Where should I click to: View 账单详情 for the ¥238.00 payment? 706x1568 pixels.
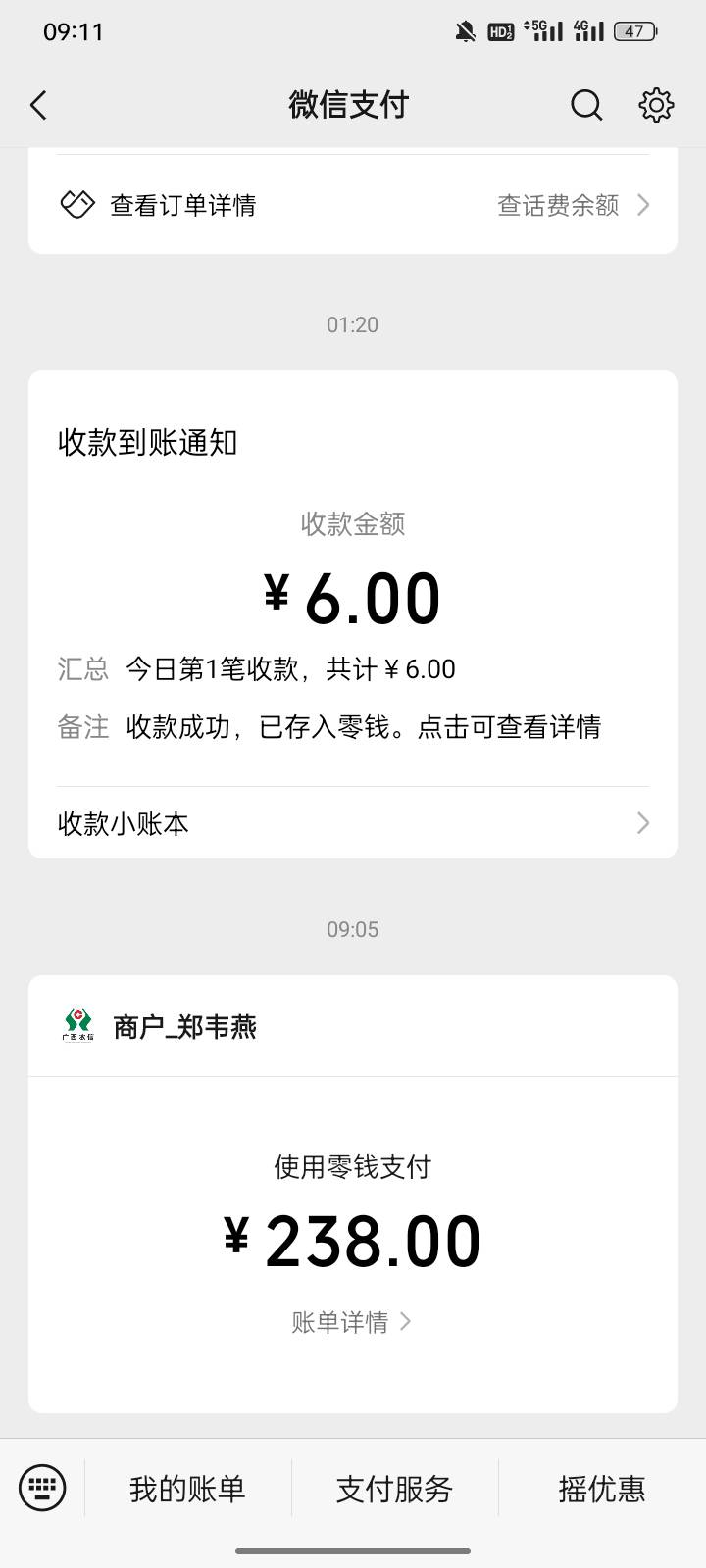[x=352, y=1322]
